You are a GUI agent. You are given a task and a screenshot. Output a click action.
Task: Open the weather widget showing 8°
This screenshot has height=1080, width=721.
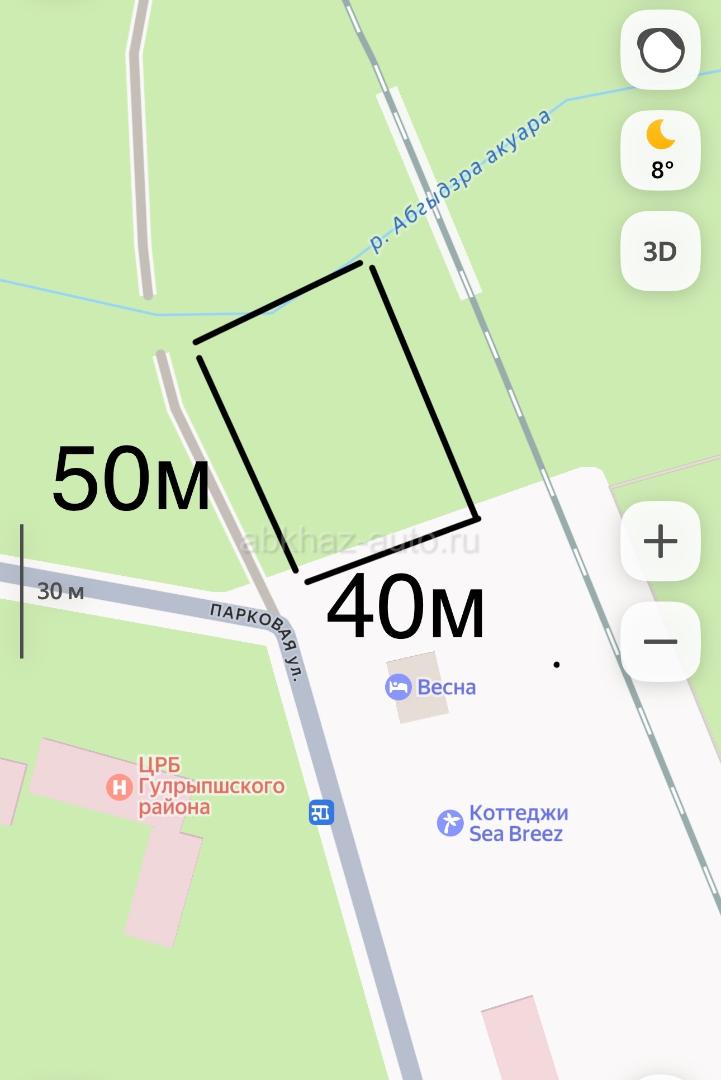coord(660,150)
